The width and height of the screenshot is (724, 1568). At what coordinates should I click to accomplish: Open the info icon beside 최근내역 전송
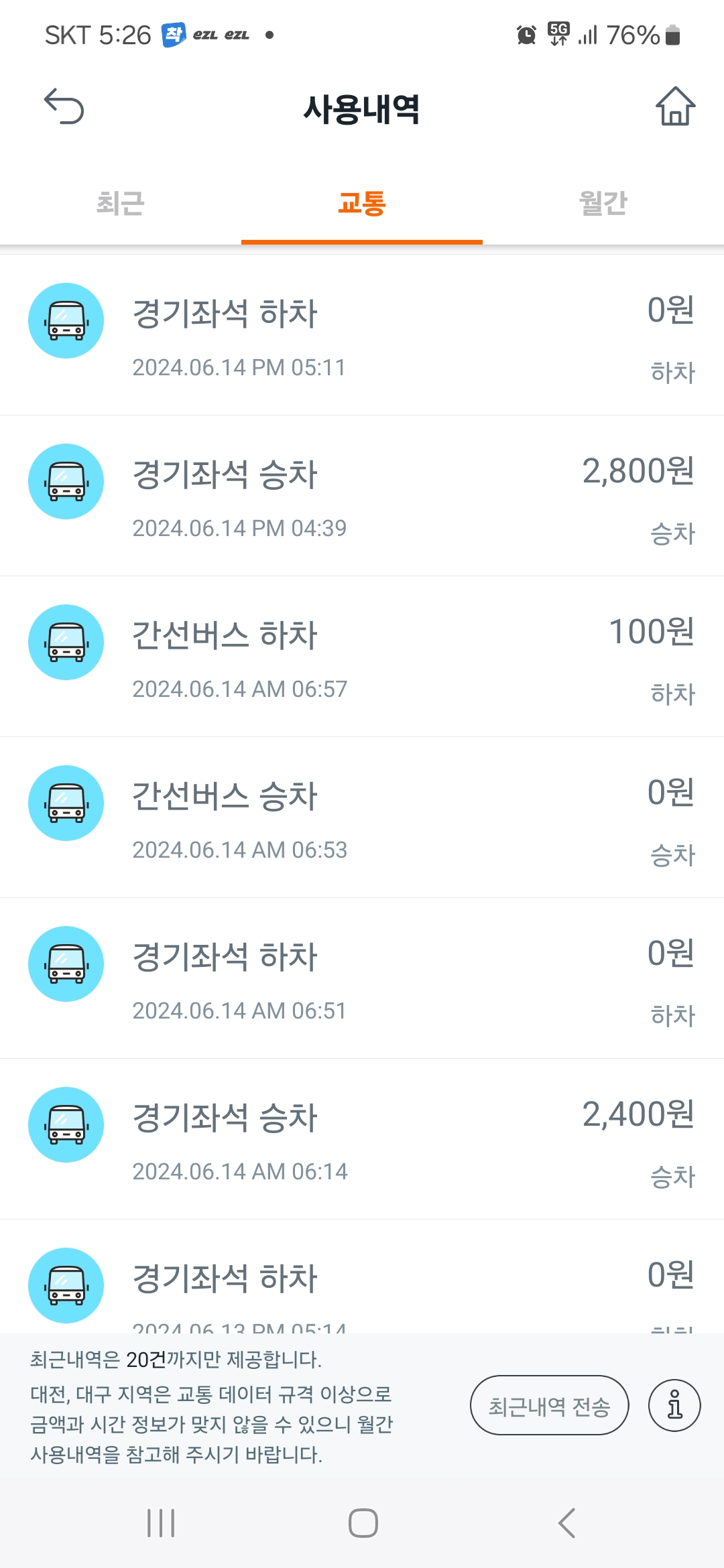point(674,1405)
